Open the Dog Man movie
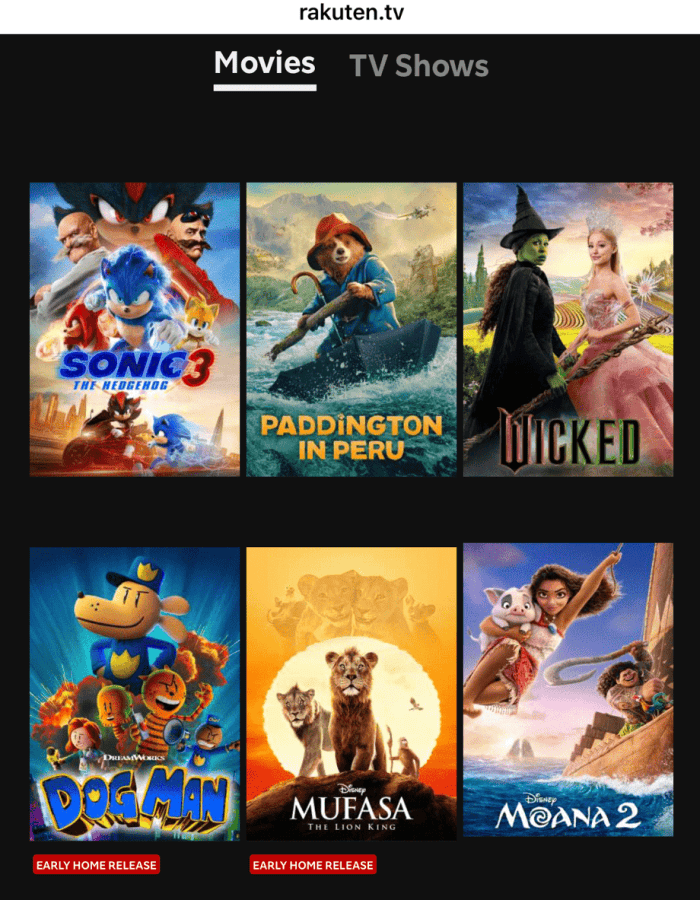Viewport: 700px width, 900px height. point(135,693)
